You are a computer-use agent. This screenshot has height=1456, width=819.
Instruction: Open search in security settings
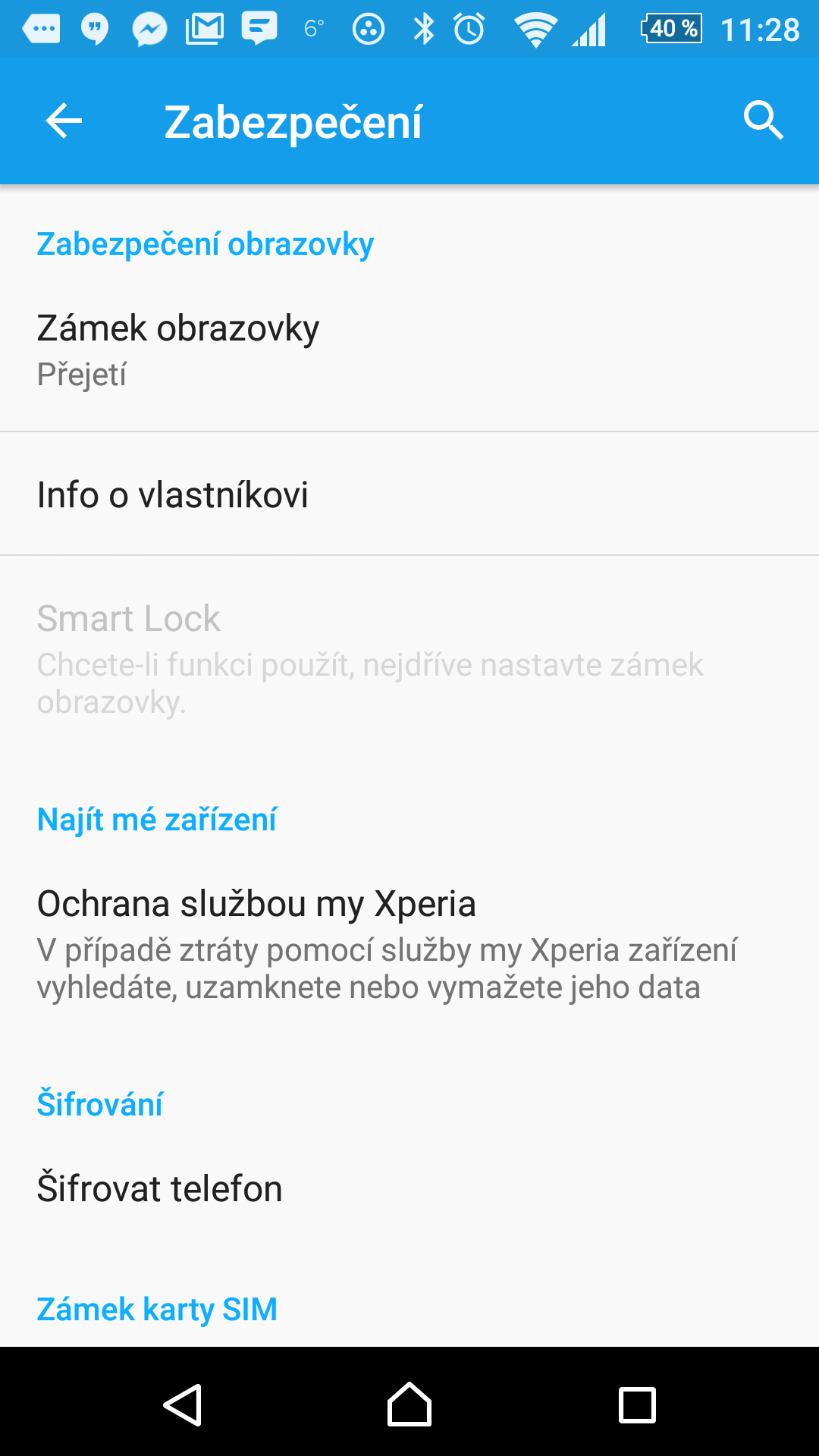[x=763, y=121]
